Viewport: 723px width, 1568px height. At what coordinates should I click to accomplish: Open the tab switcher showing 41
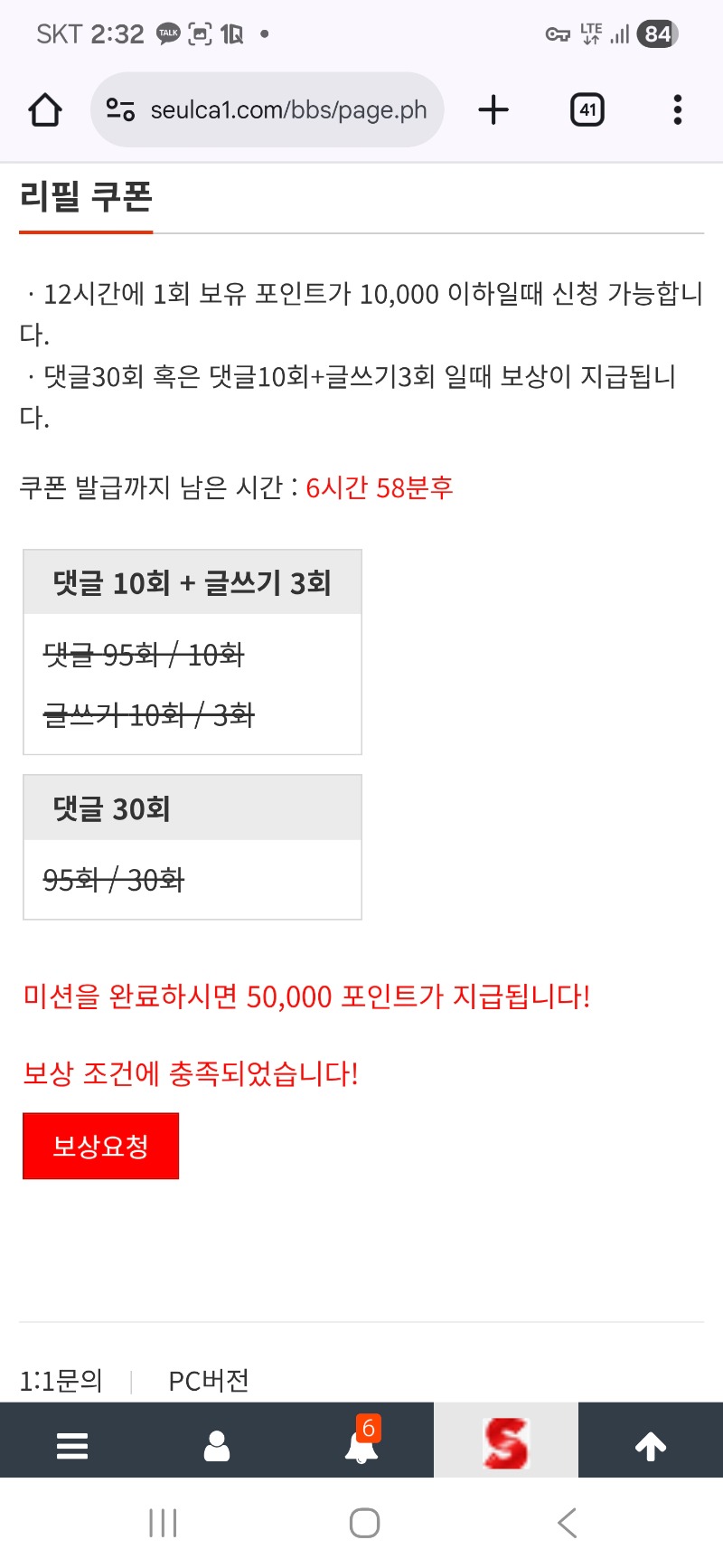click(587, 110)
